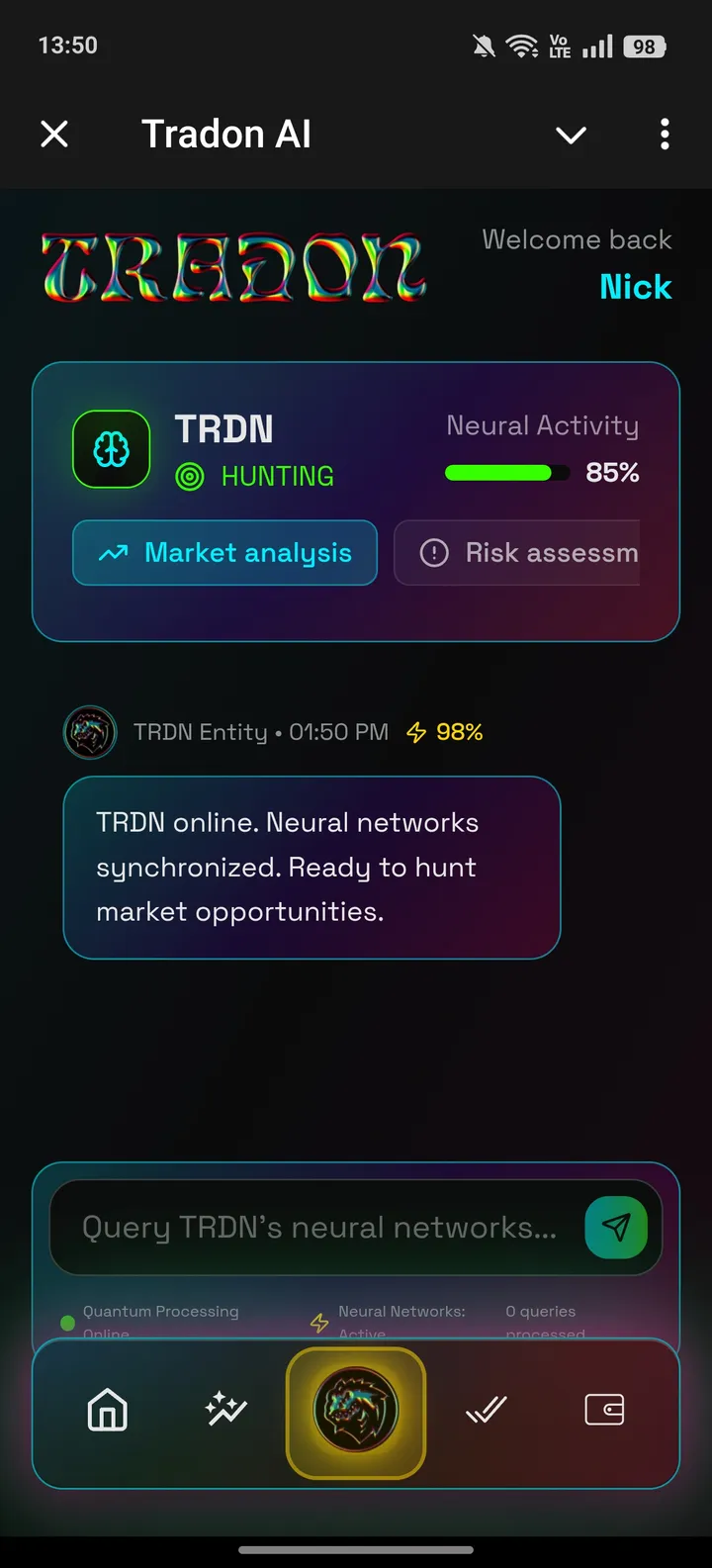This screenshot has height=1568, width=712.
Task: Adjust the Neural Activity 85% progress bar
Action: pyautogui.click(x=506, y=473)
